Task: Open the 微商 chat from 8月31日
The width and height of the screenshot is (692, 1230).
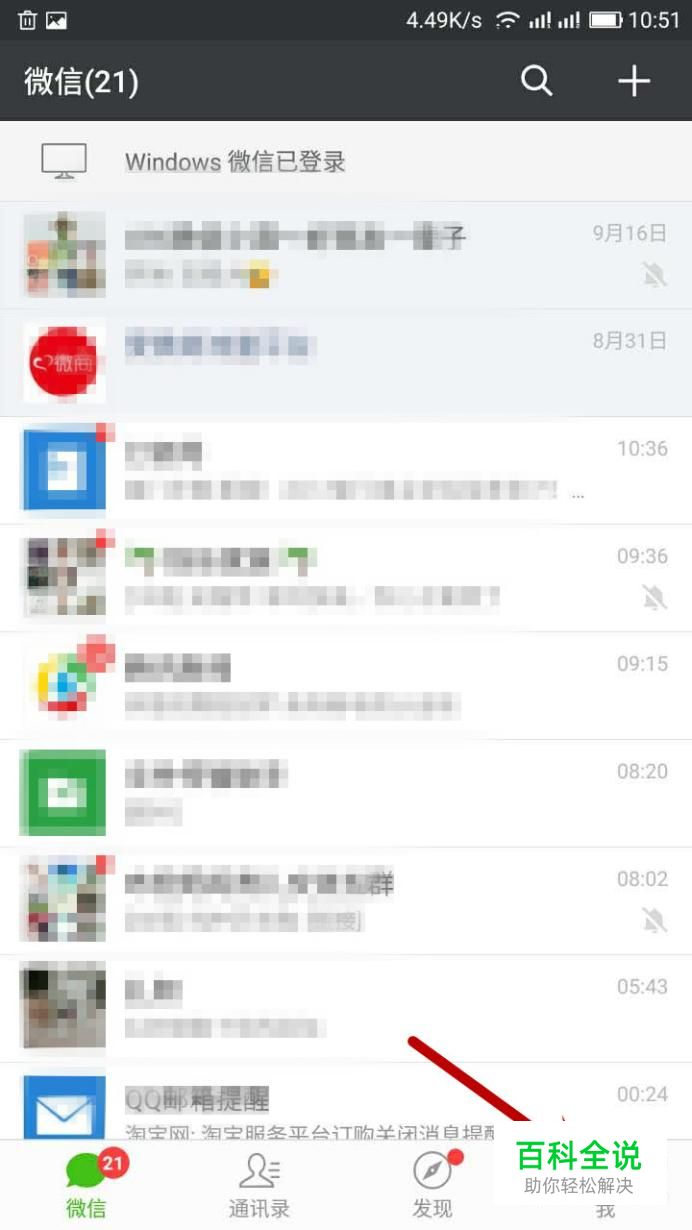Action: 346,363
